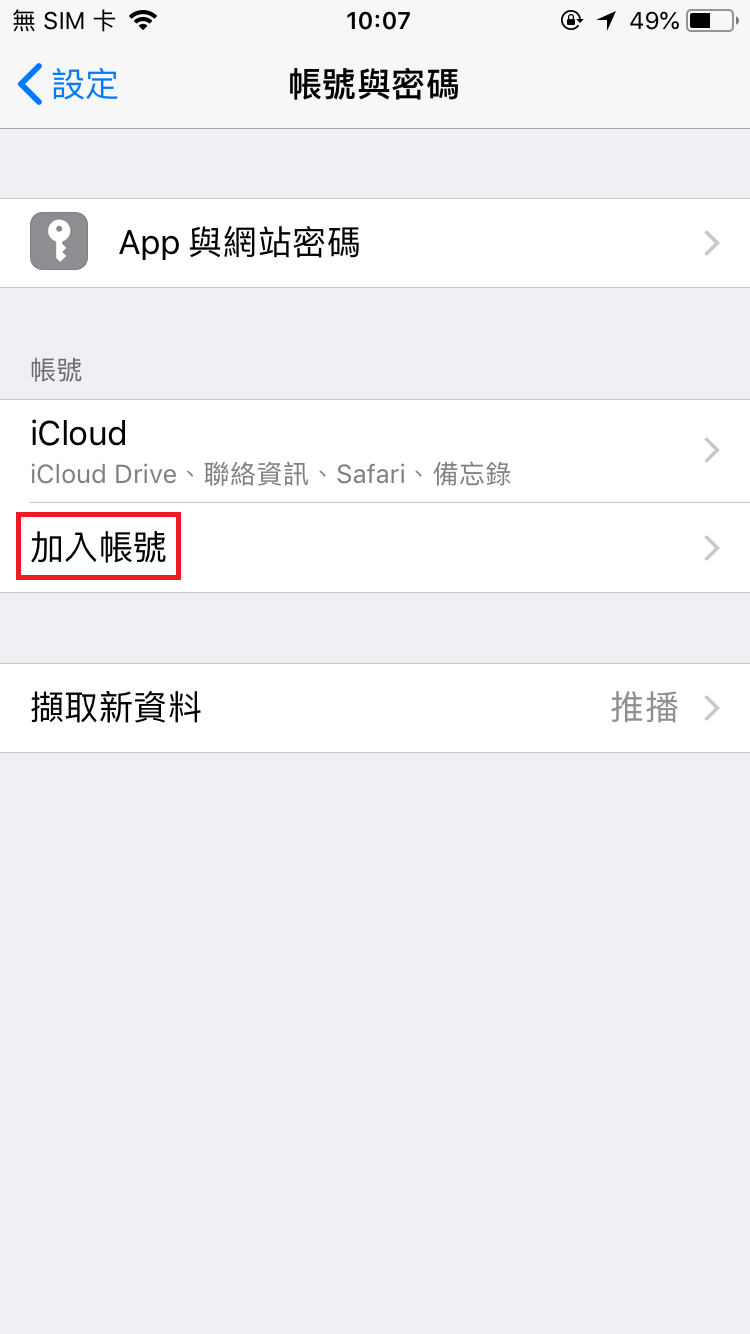The image size is (750, 1334).
Task: Tap the orientation lock icon in status bar
Action: pos(572,20)
